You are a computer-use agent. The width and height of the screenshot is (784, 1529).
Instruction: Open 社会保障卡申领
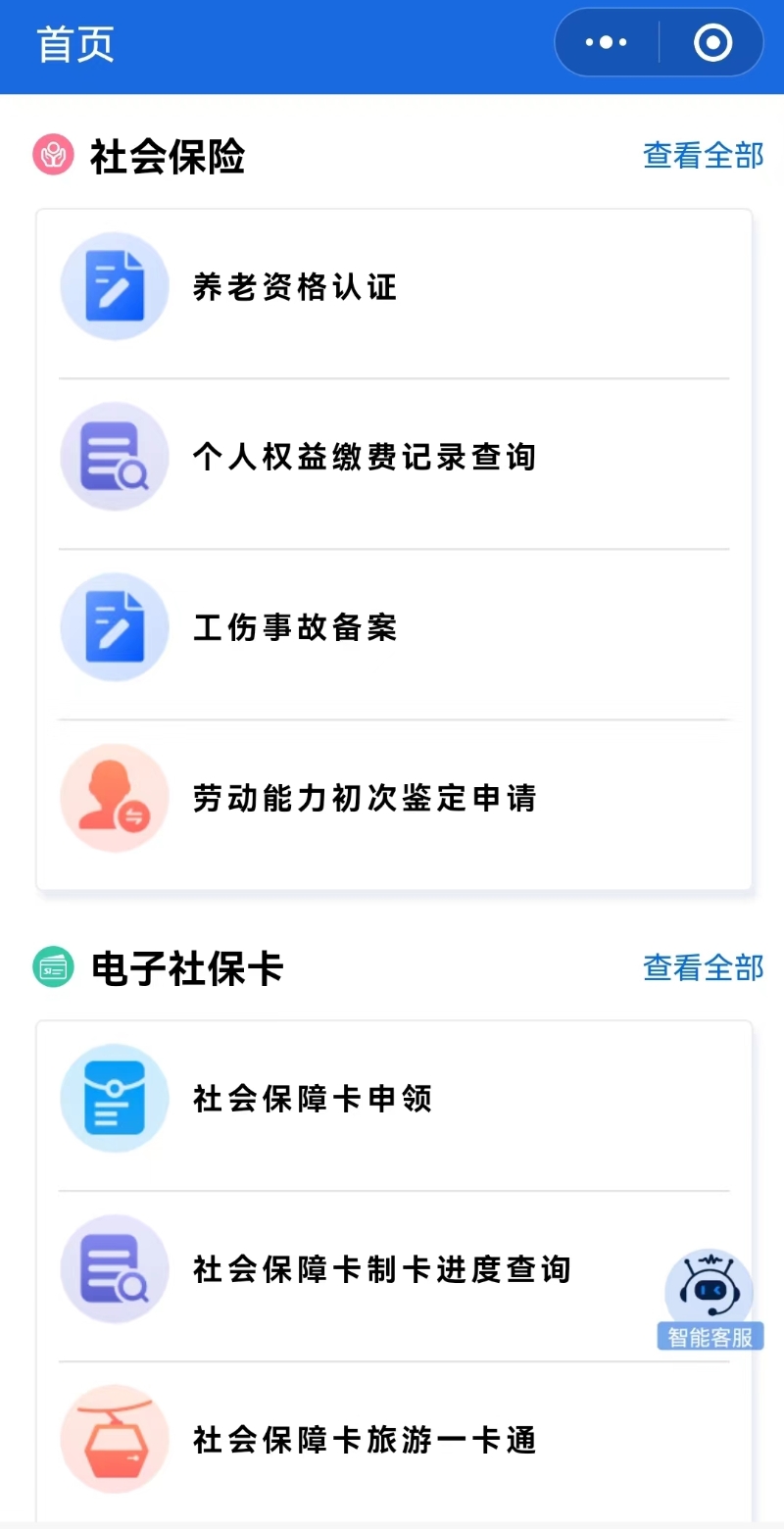coord(312,1099)
